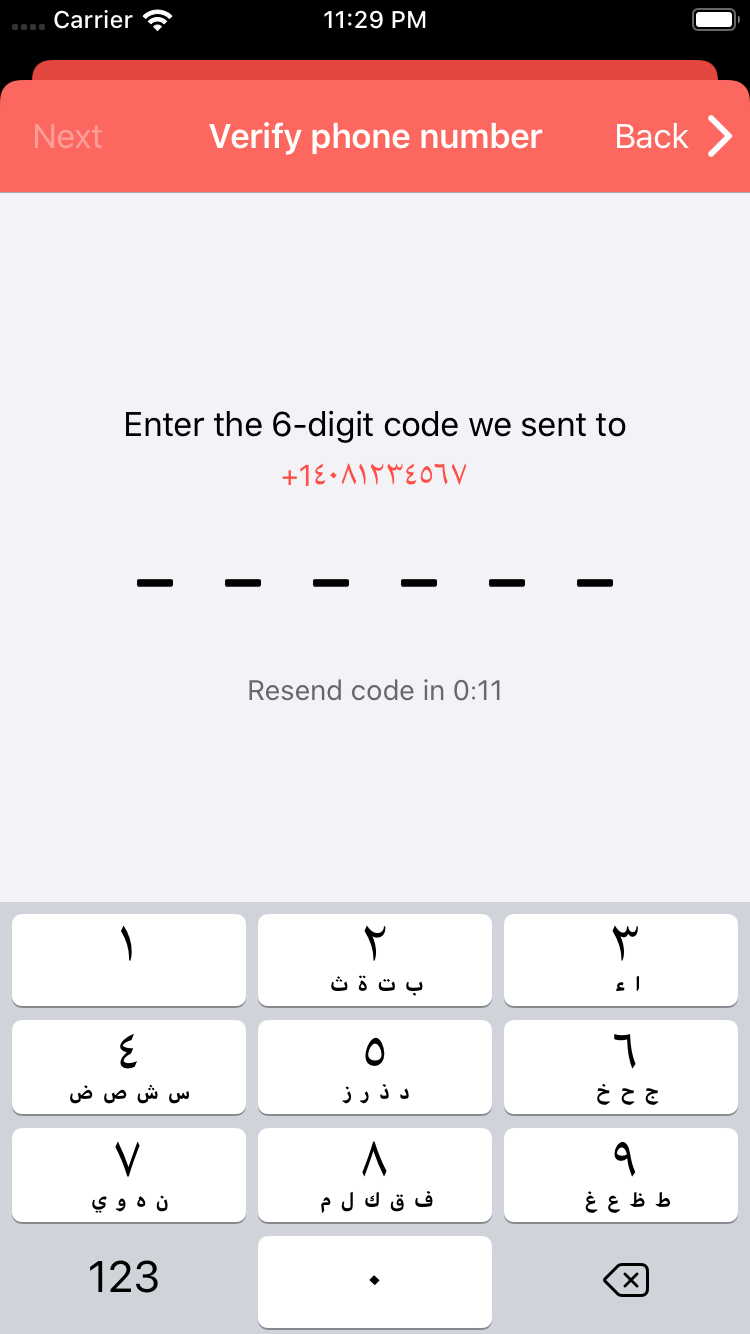Tap the ٦ keypad key
This screenshot has width=750, height=1334.
pos(621,1066)
